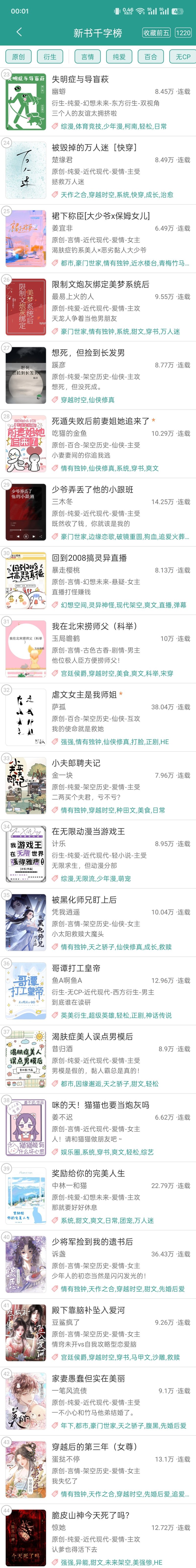Open the 1220 date selector
Screen dimensions: 196x1568
[x=183, y=33]
